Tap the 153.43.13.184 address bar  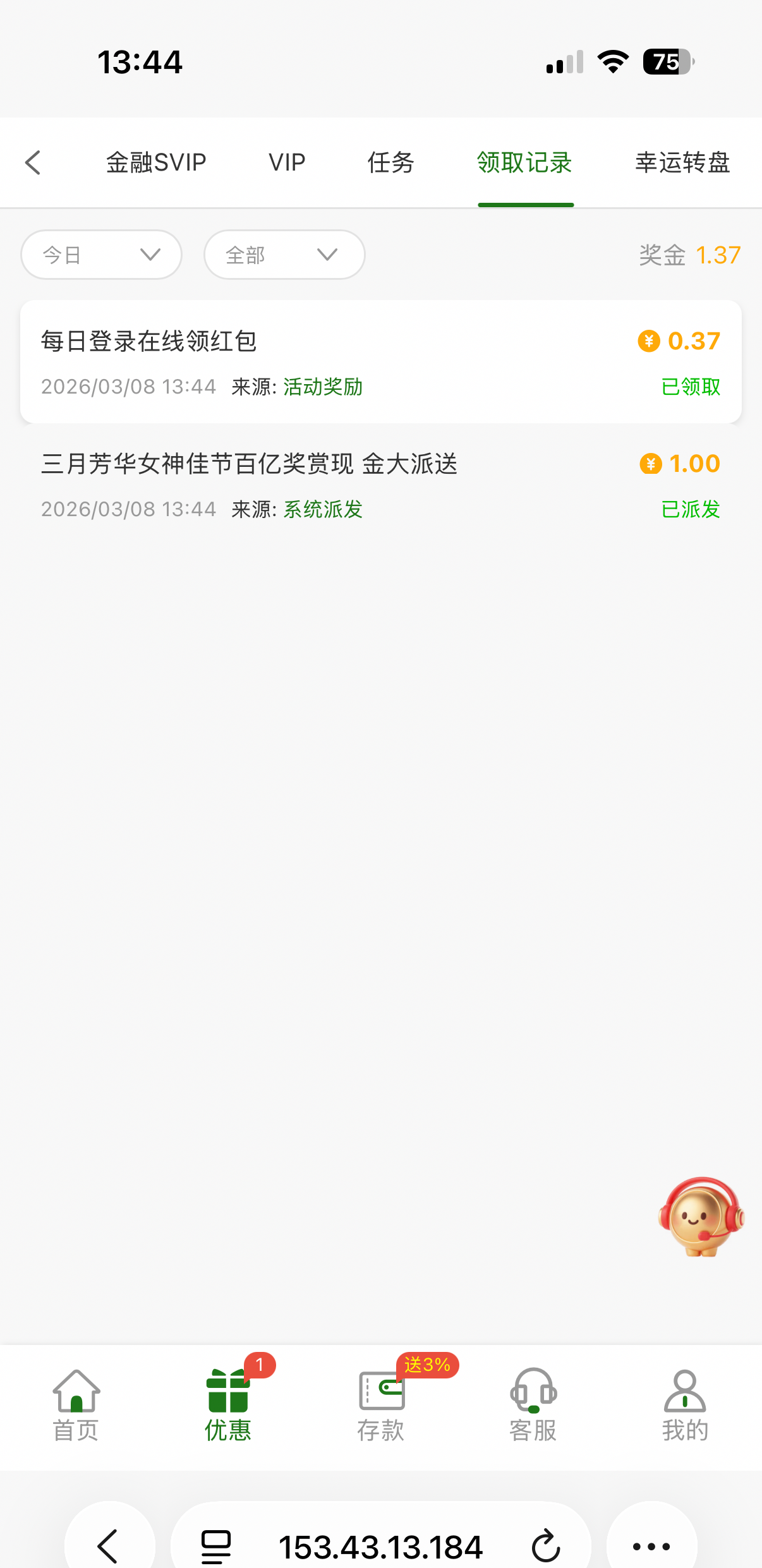[380, 1546]
